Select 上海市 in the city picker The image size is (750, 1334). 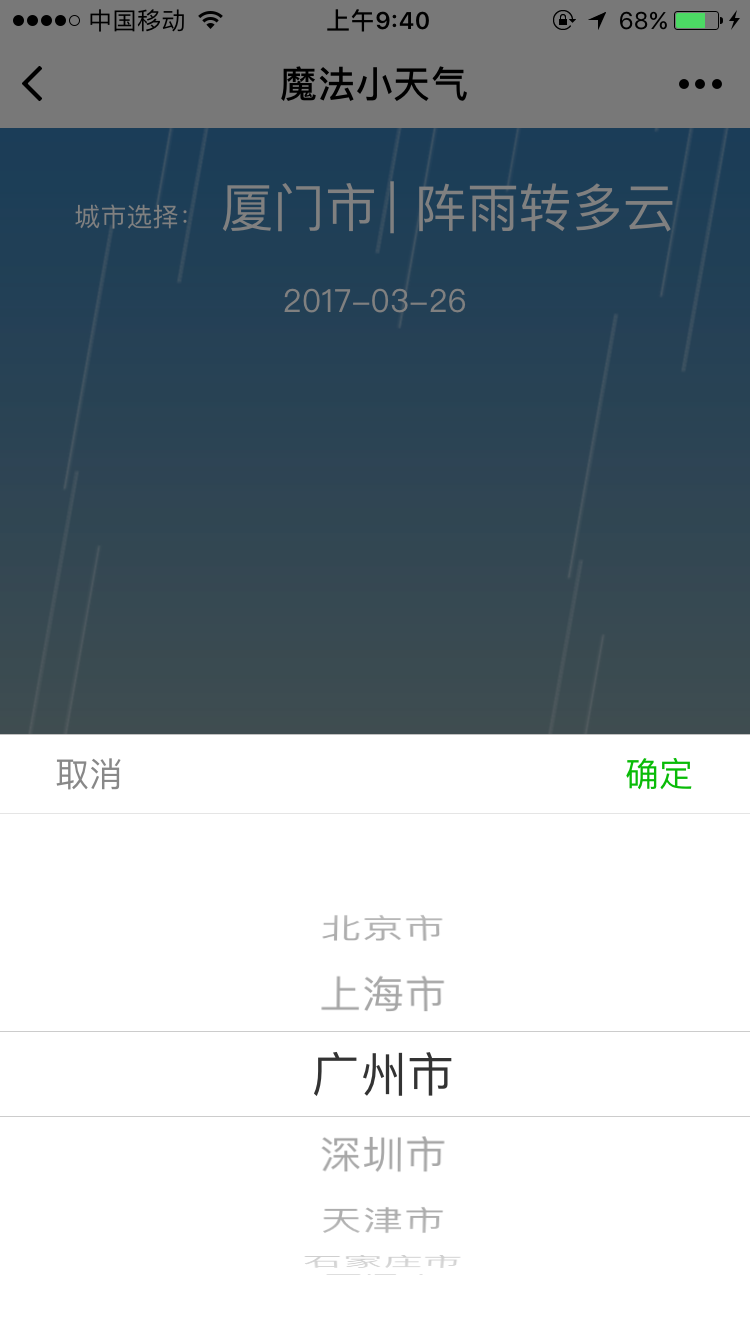[382, 995]
